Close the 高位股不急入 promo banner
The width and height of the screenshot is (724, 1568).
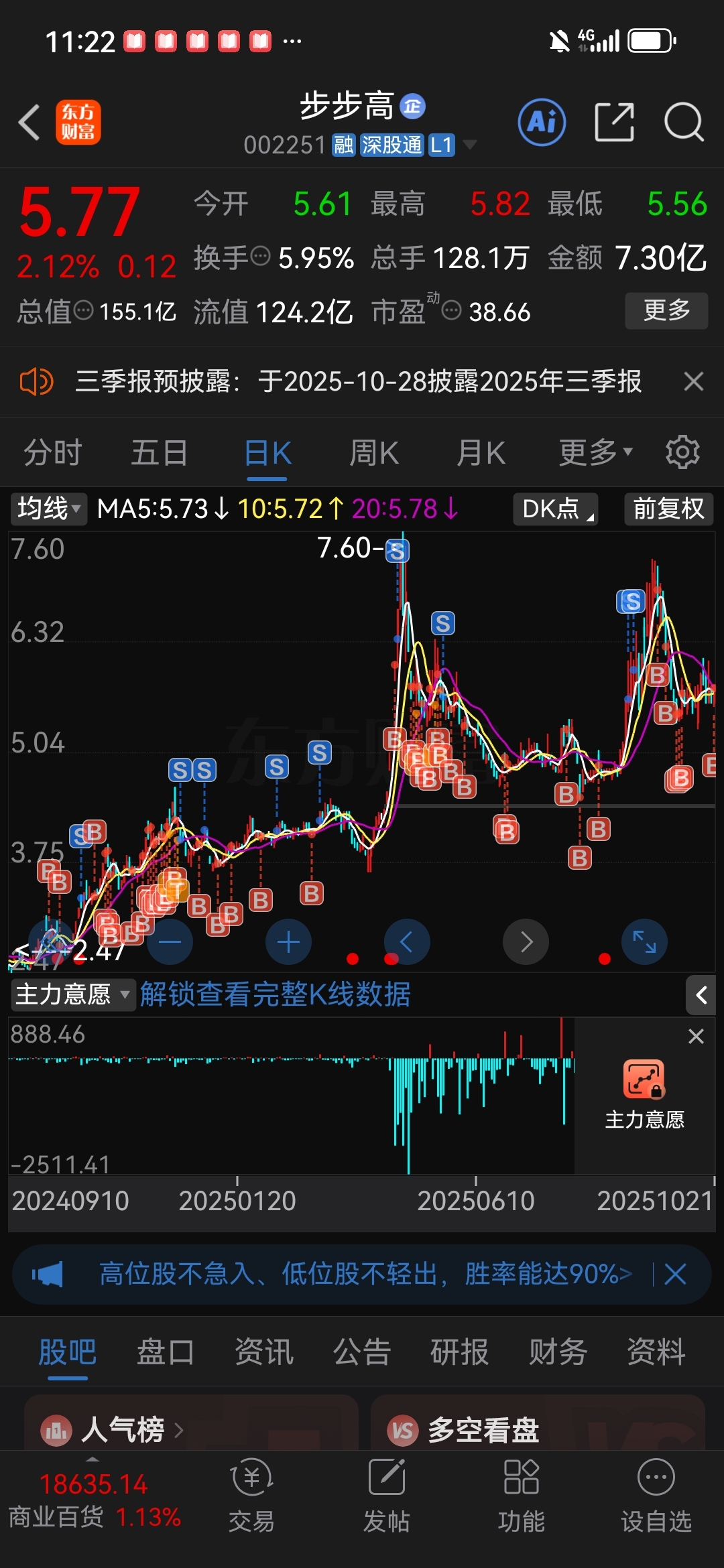pyautogui.click(x=675, y=1274)
